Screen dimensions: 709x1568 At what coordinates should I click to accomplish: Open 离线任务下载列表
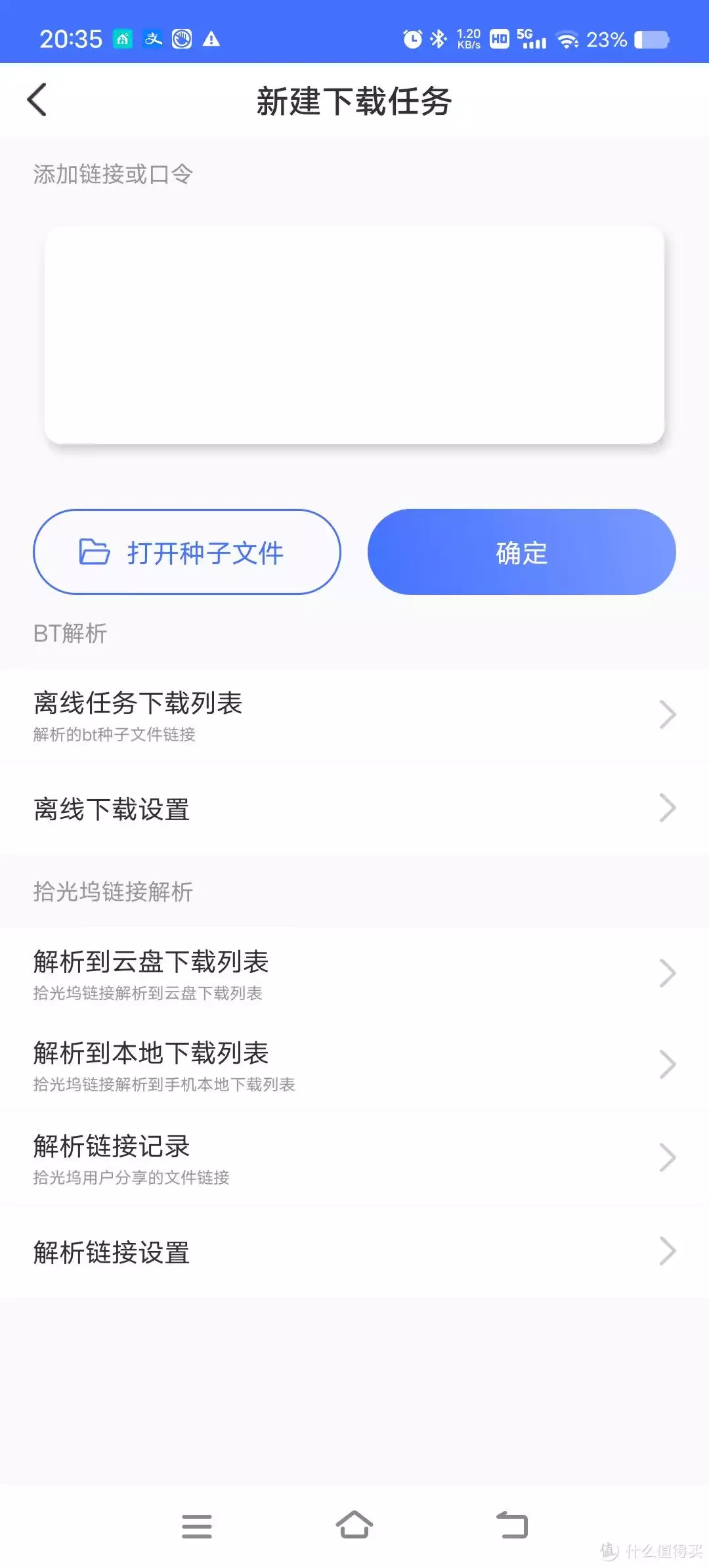tap(354, 714)
